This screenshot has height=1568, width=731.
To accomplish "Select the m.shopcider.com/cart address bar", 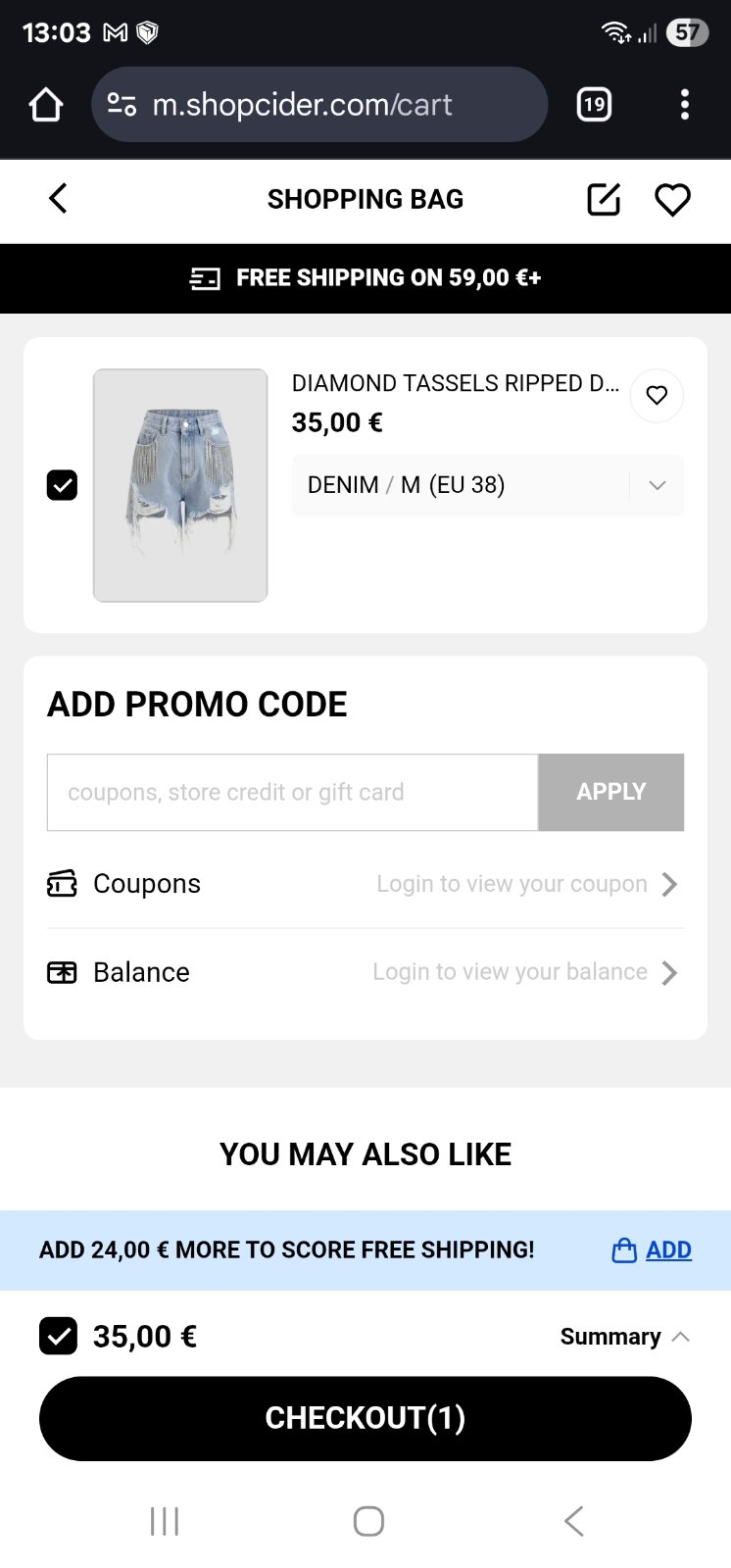I will pyautogui.click(x=318, y=104).
